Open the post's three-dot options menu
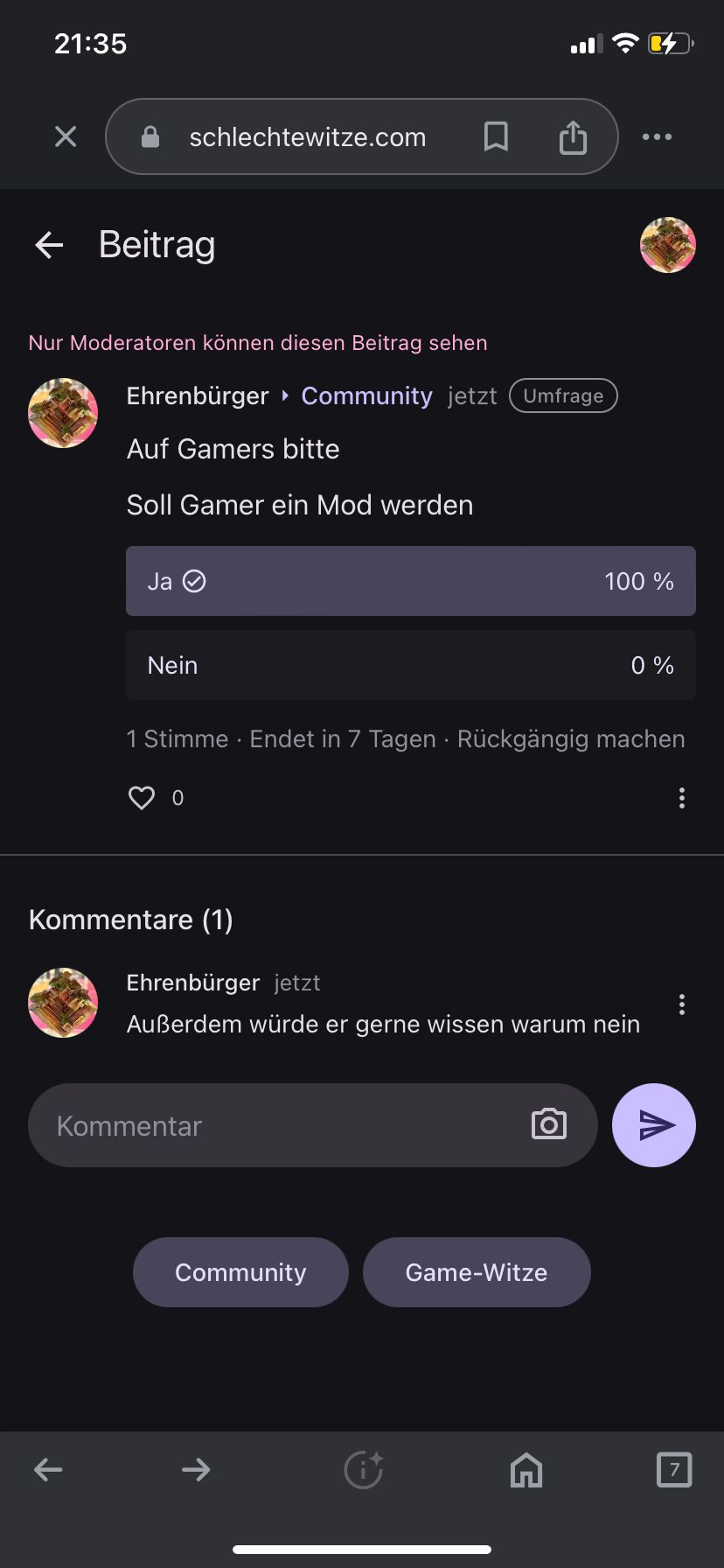This screenshot has height=1568, width=724. pyautogui.click(x=681, y=798)
